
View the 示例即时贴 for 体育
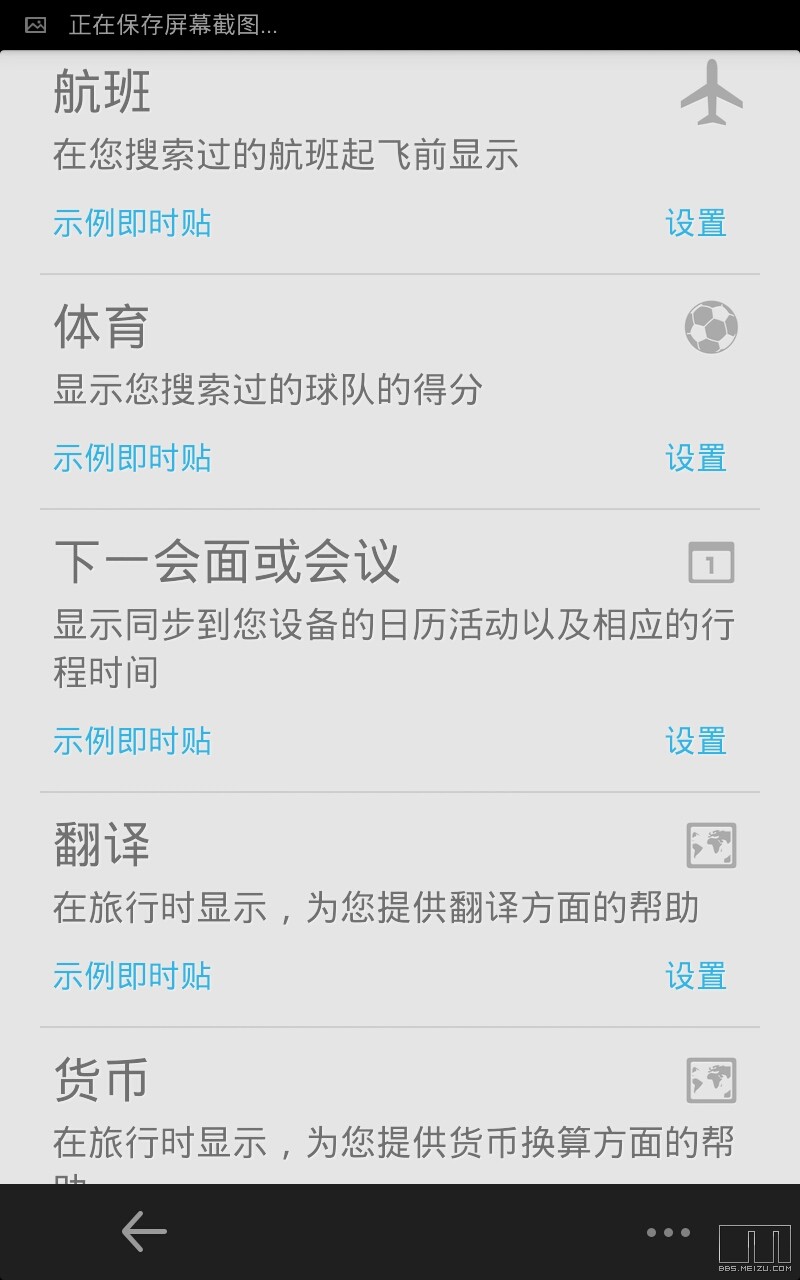(132, 458)
